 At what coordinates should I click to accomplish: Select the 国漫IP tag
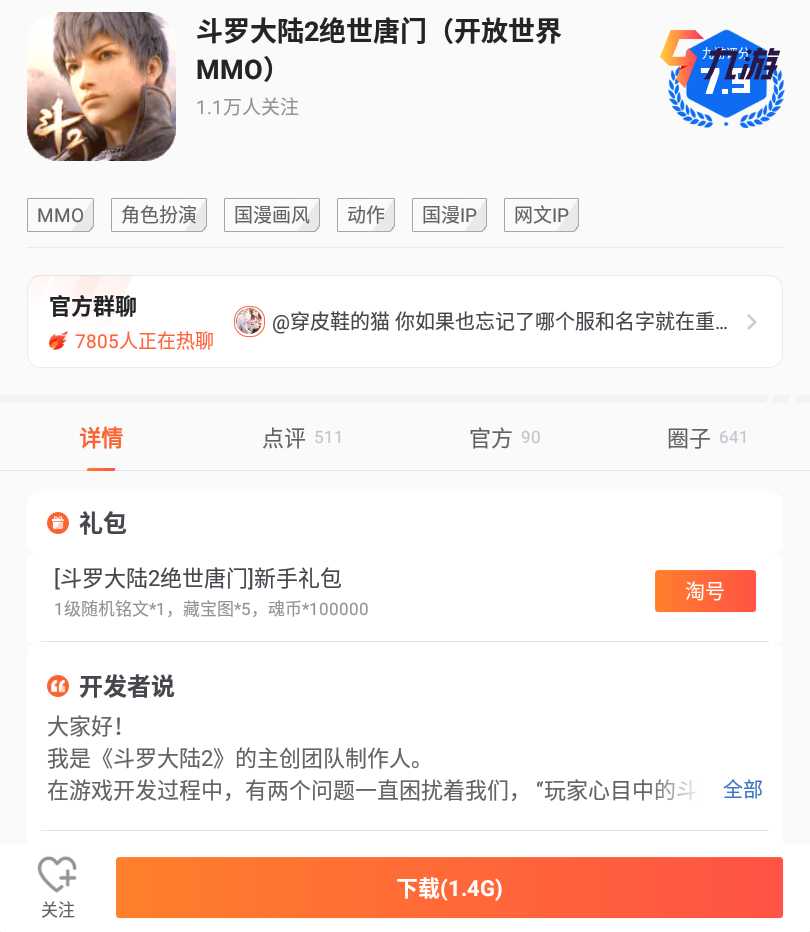(449, 215)
